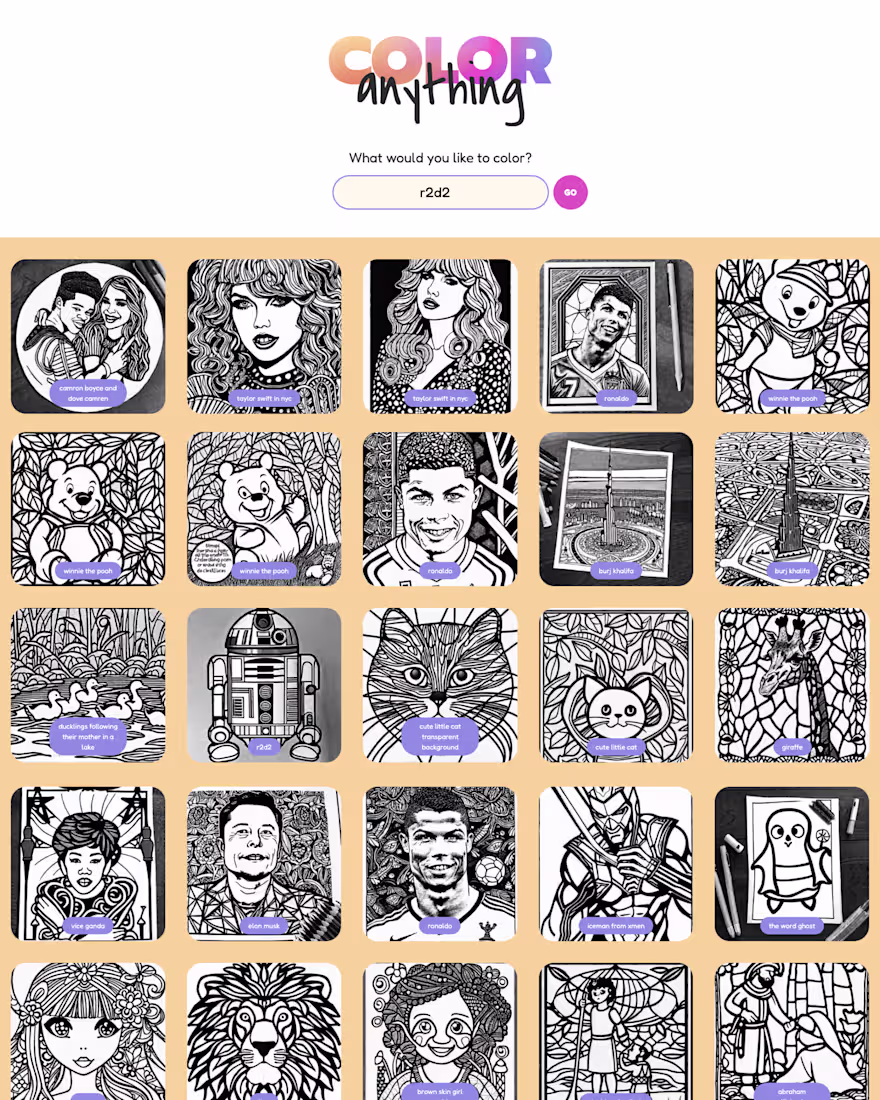Open the ducklings following their mother tile
This screenshot has height=1100, width=880.
[x=88, y=685]
